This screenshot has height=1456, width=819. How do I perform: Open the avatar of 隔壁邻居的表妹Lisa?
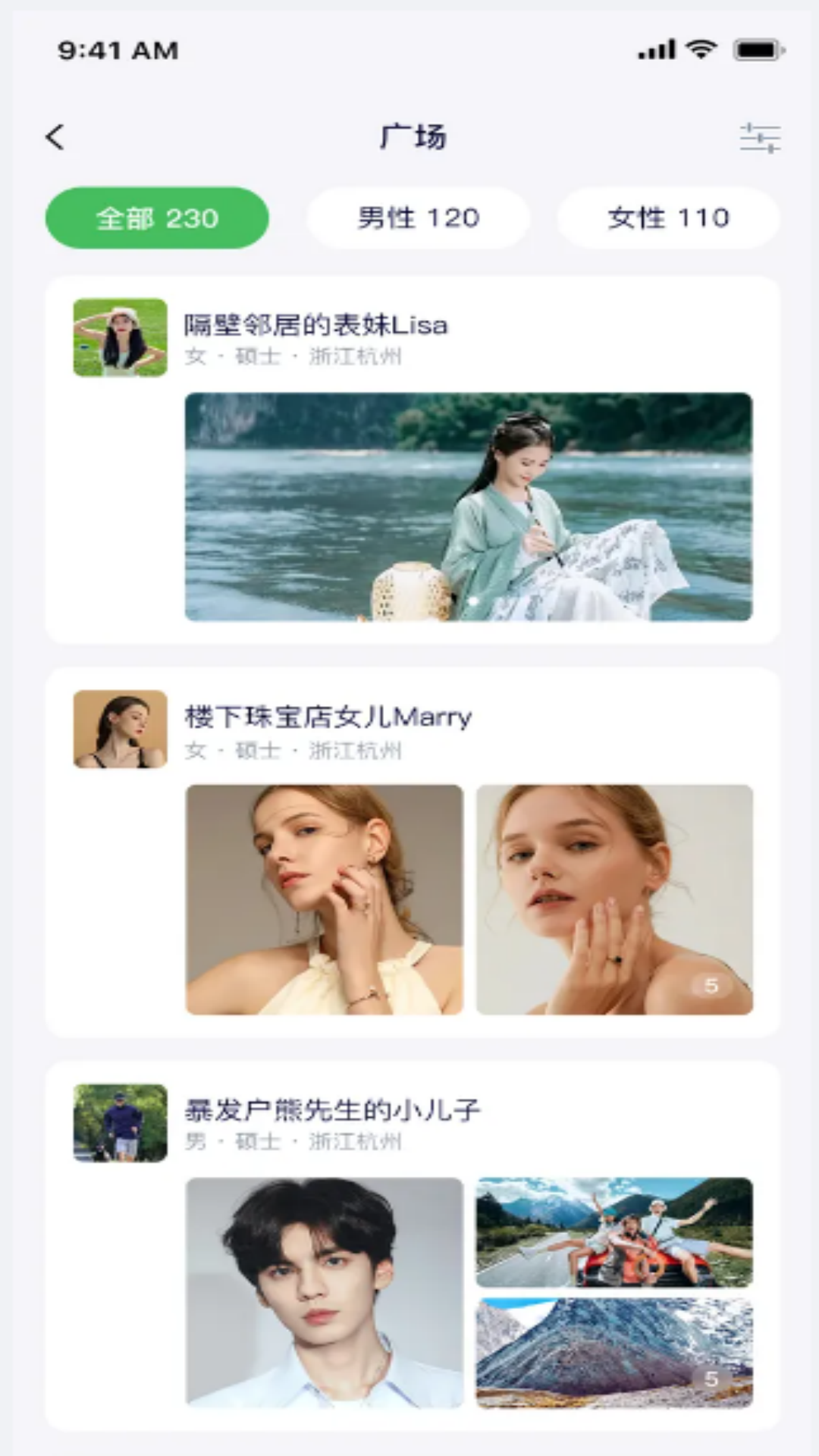coord(120,337)
